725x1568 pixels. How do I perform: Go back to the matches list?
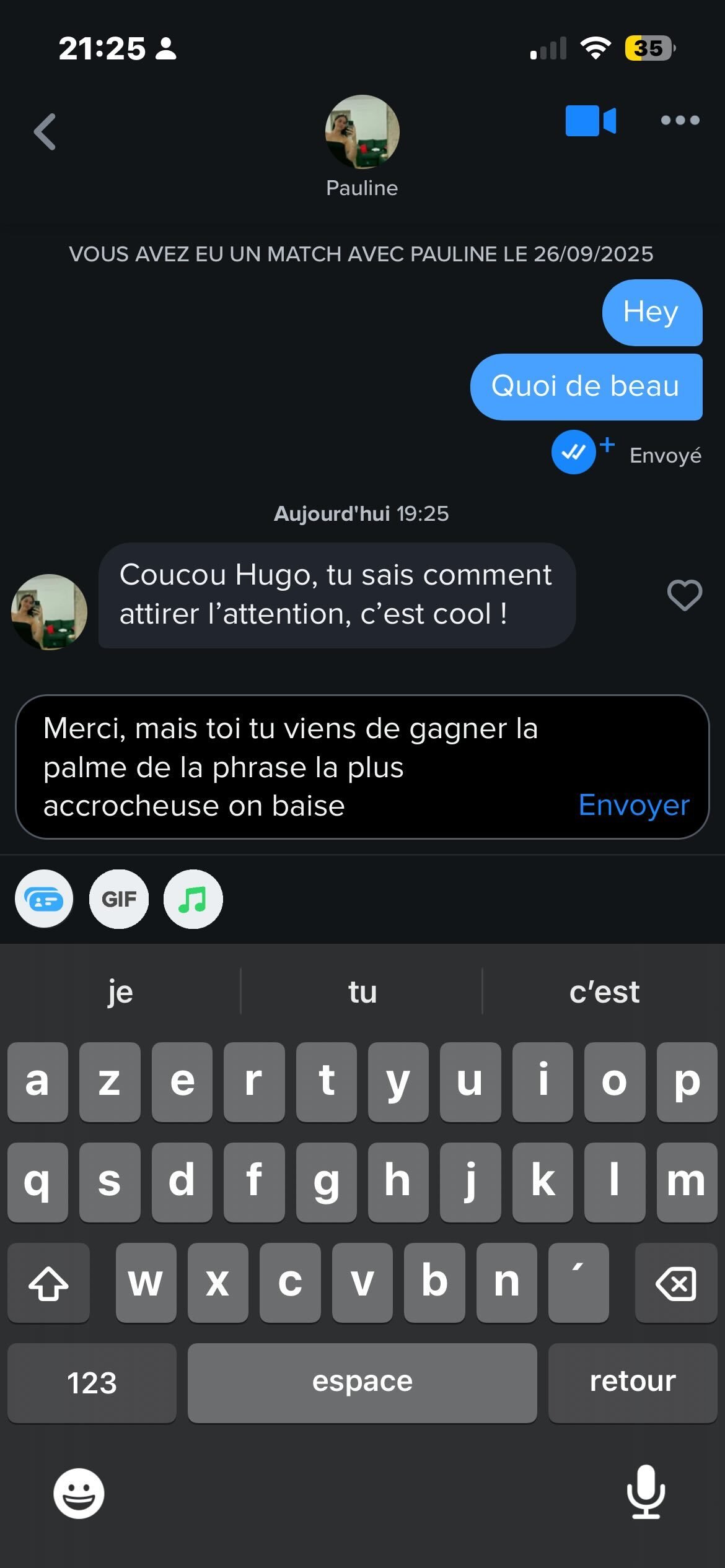(x=45, y=131)
